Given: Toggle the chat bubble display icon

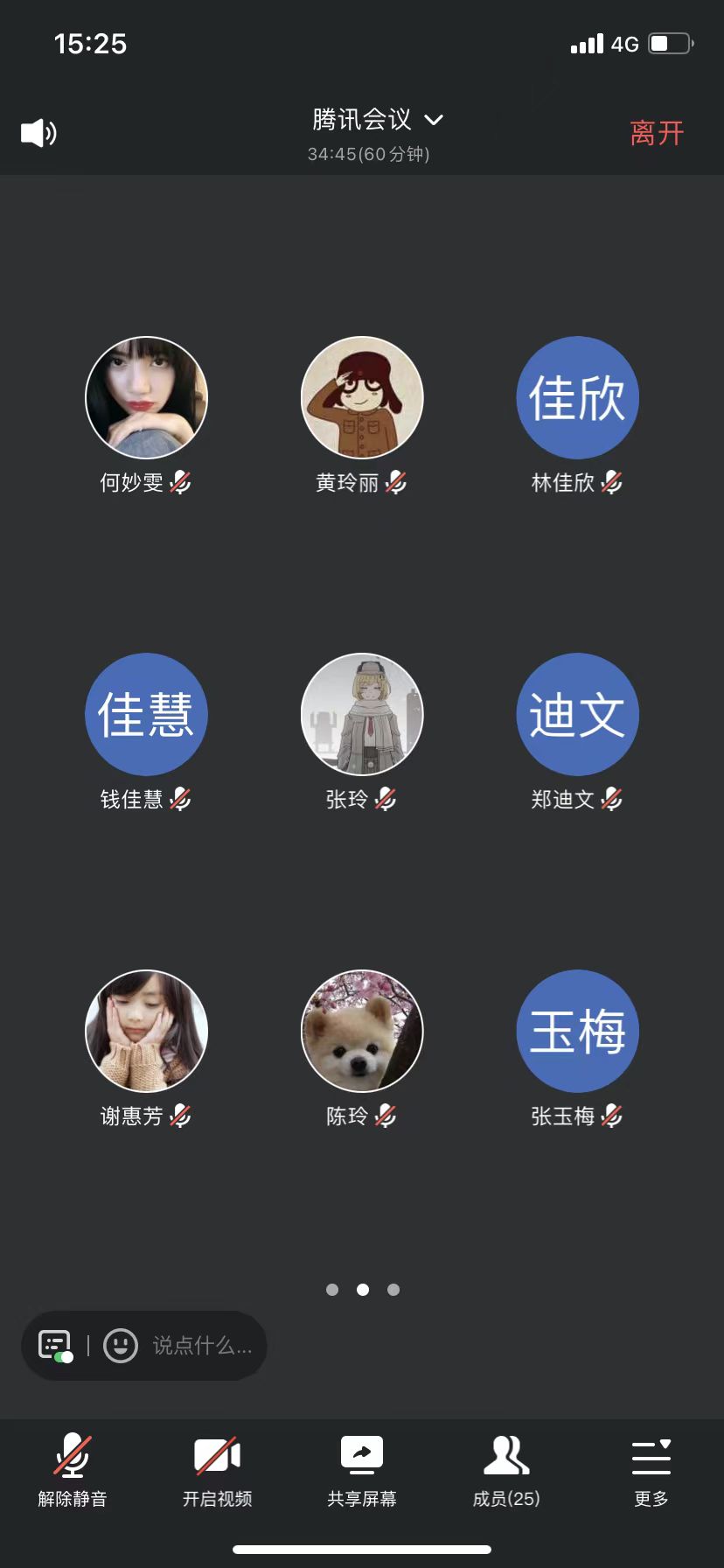Looking at the screenshot, I should [x=55, y=1346].
